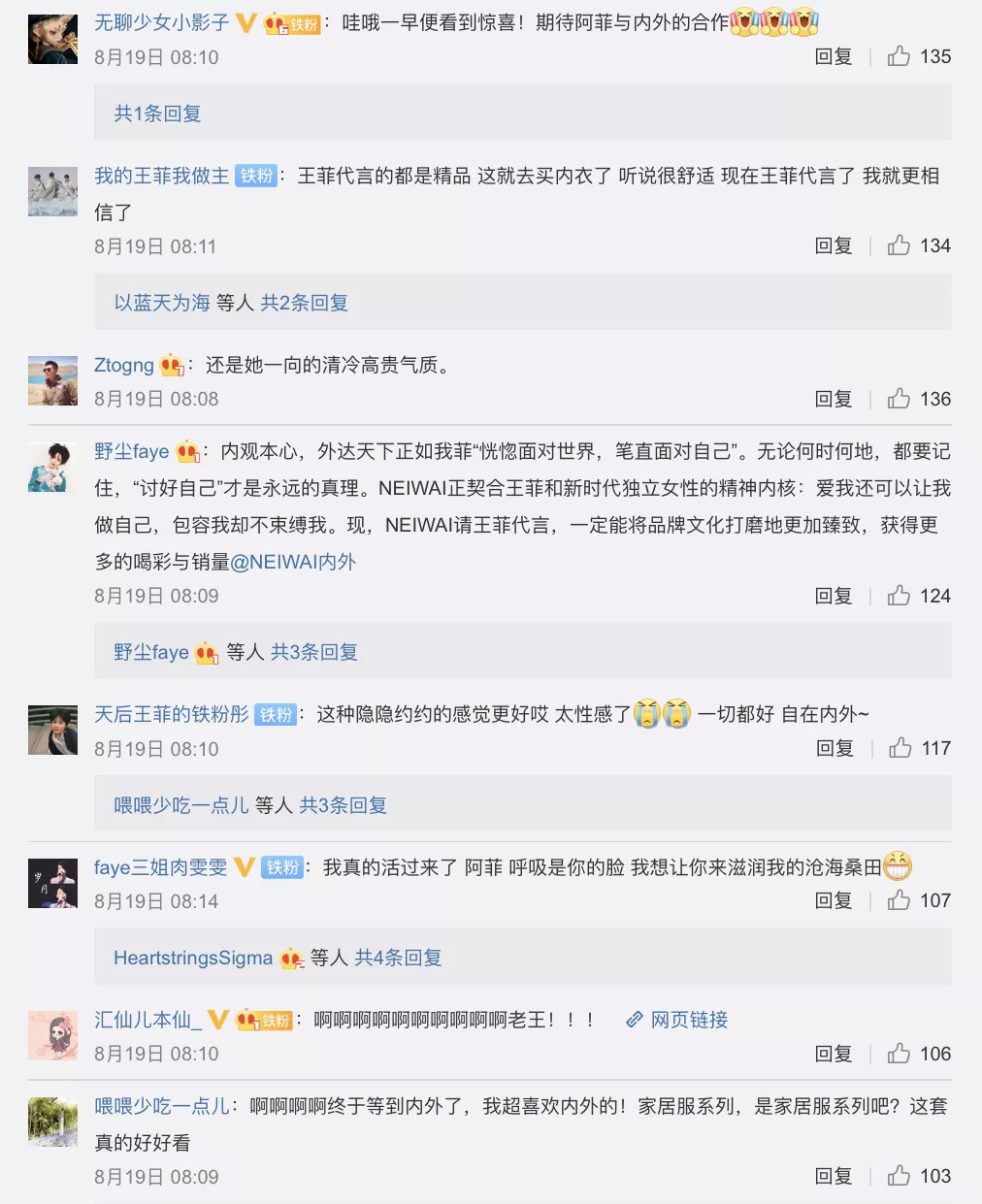Reply to 无聊少女小影子's comment
The image size is (982, 1204).
click(x=833, y=56)
